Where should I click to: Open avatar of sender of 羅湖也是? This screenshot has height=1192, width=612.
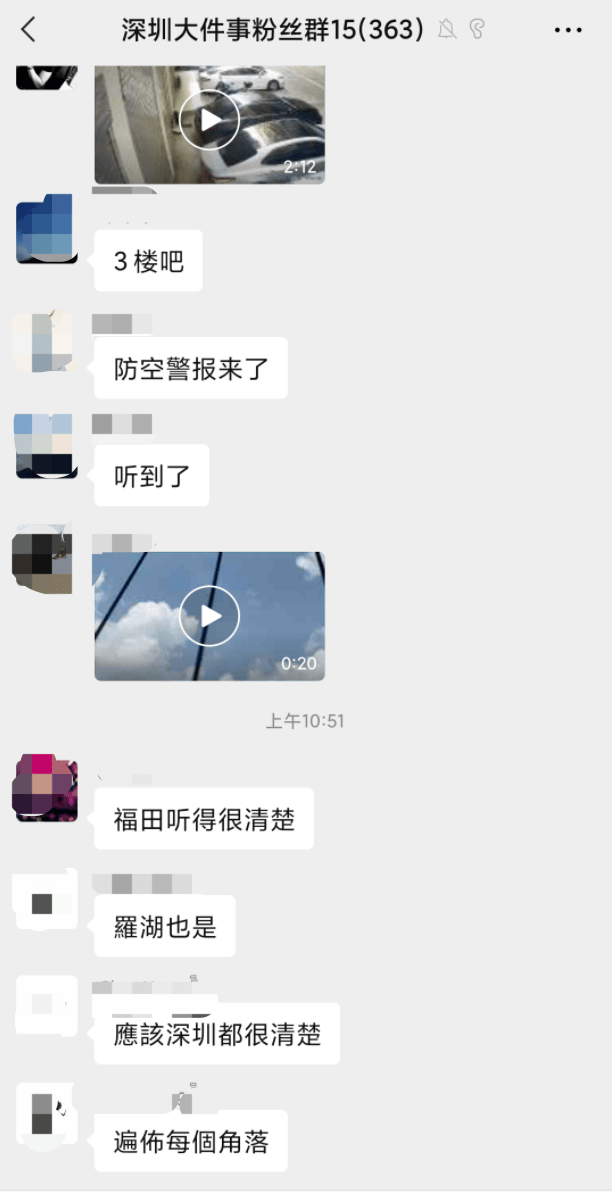click(45, 902)
